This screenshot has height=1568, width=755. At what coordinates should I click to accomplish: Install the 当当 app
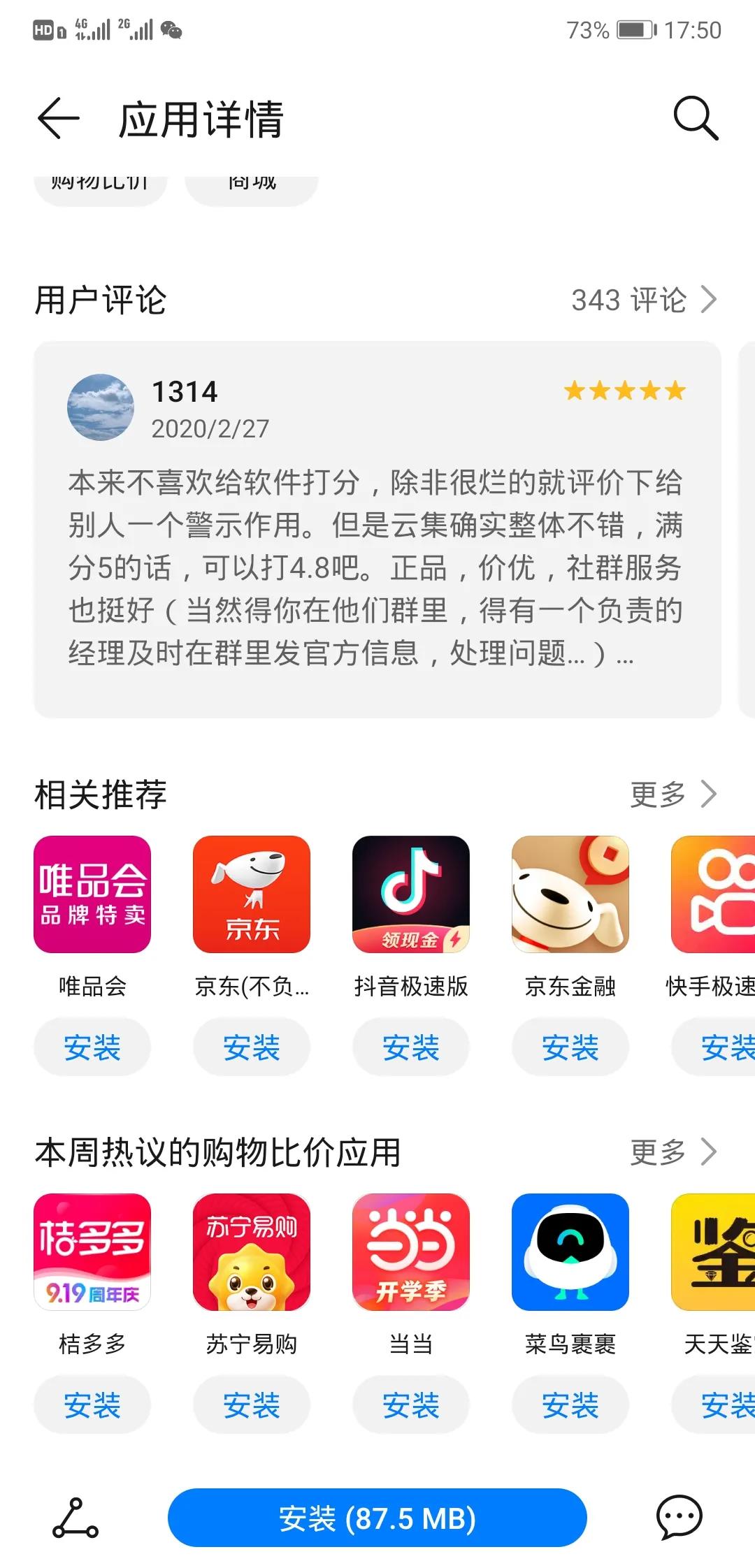pyautogui.click(x=411, y=1404)
